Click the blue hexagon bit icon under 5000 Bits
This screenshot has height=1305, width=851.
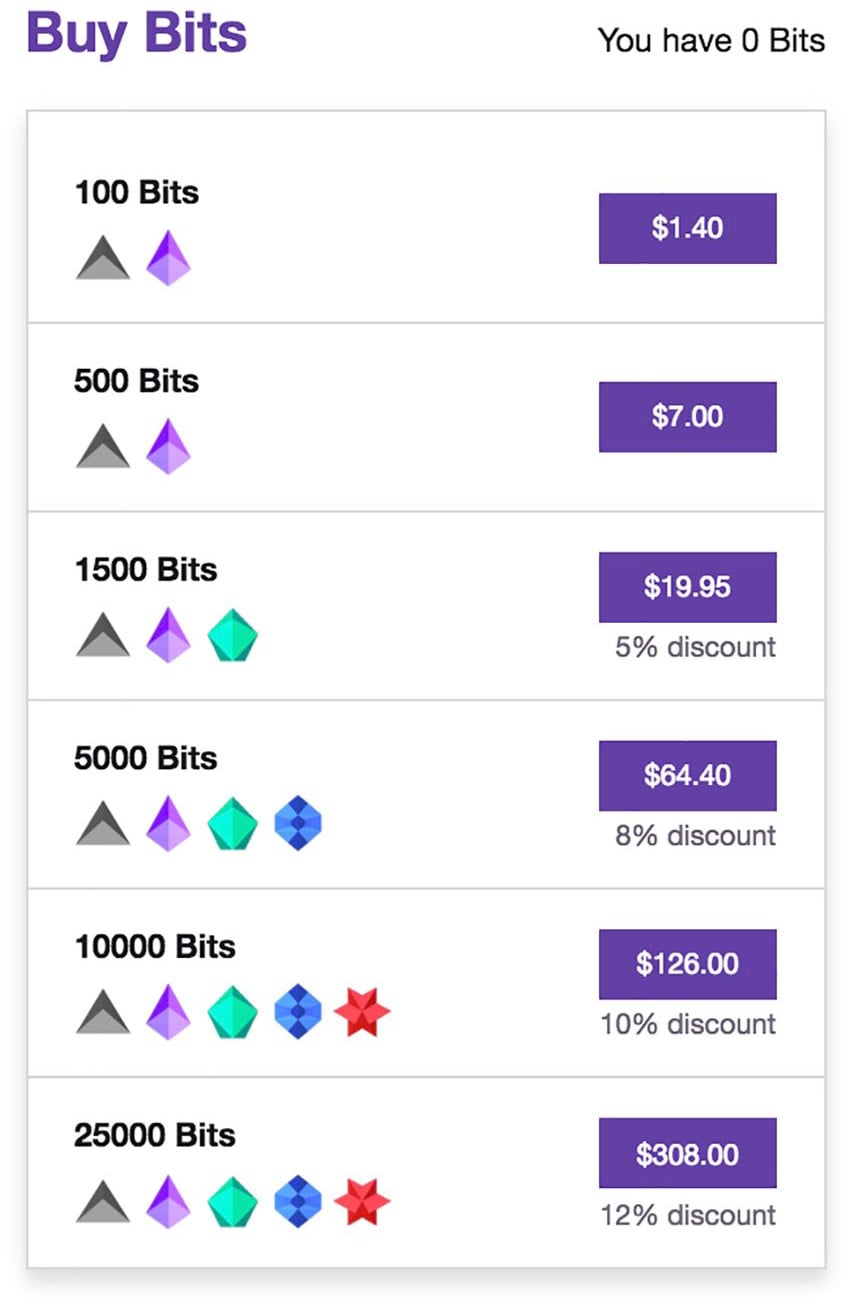(x=297, y=822)
